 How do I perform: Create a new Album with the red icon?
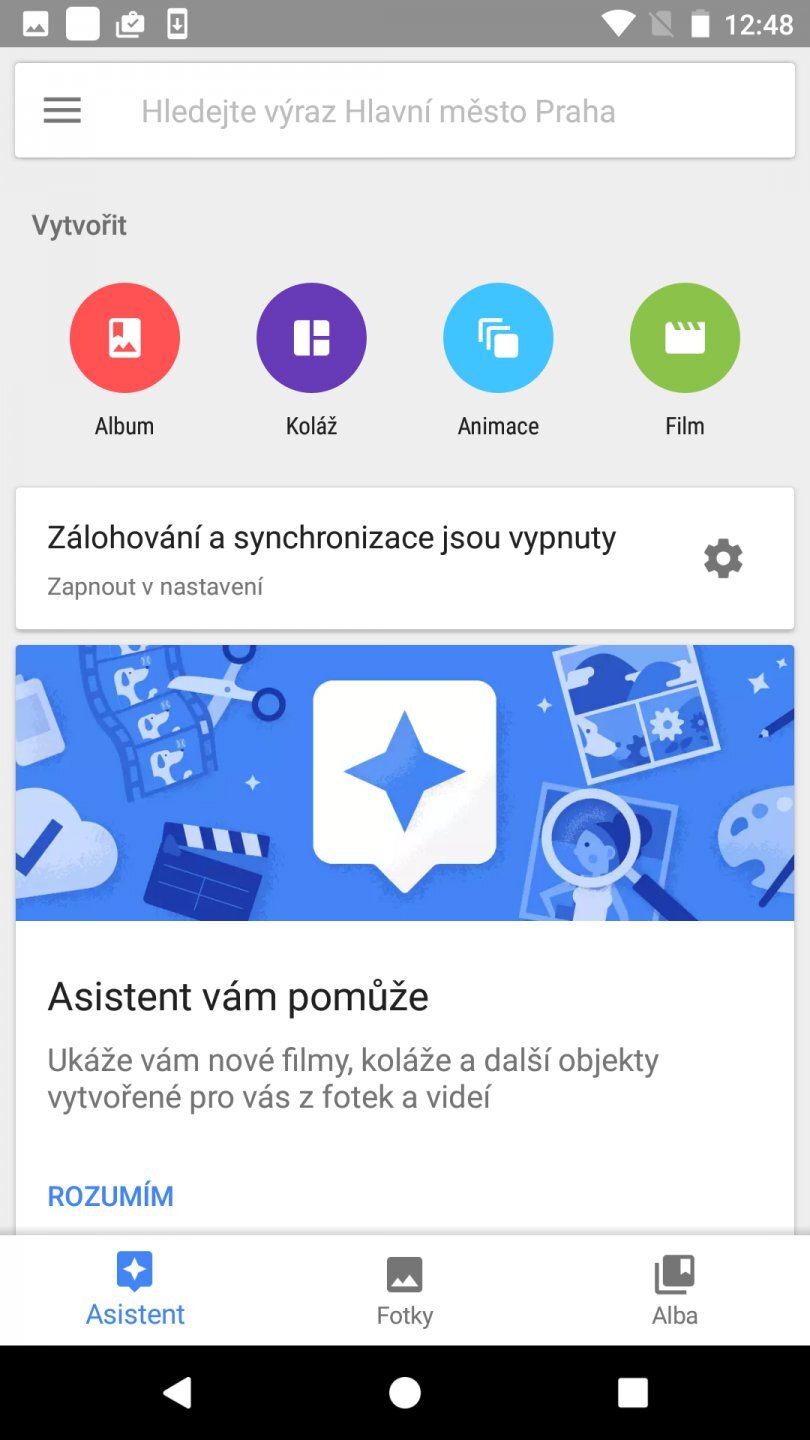click(124, 337)
